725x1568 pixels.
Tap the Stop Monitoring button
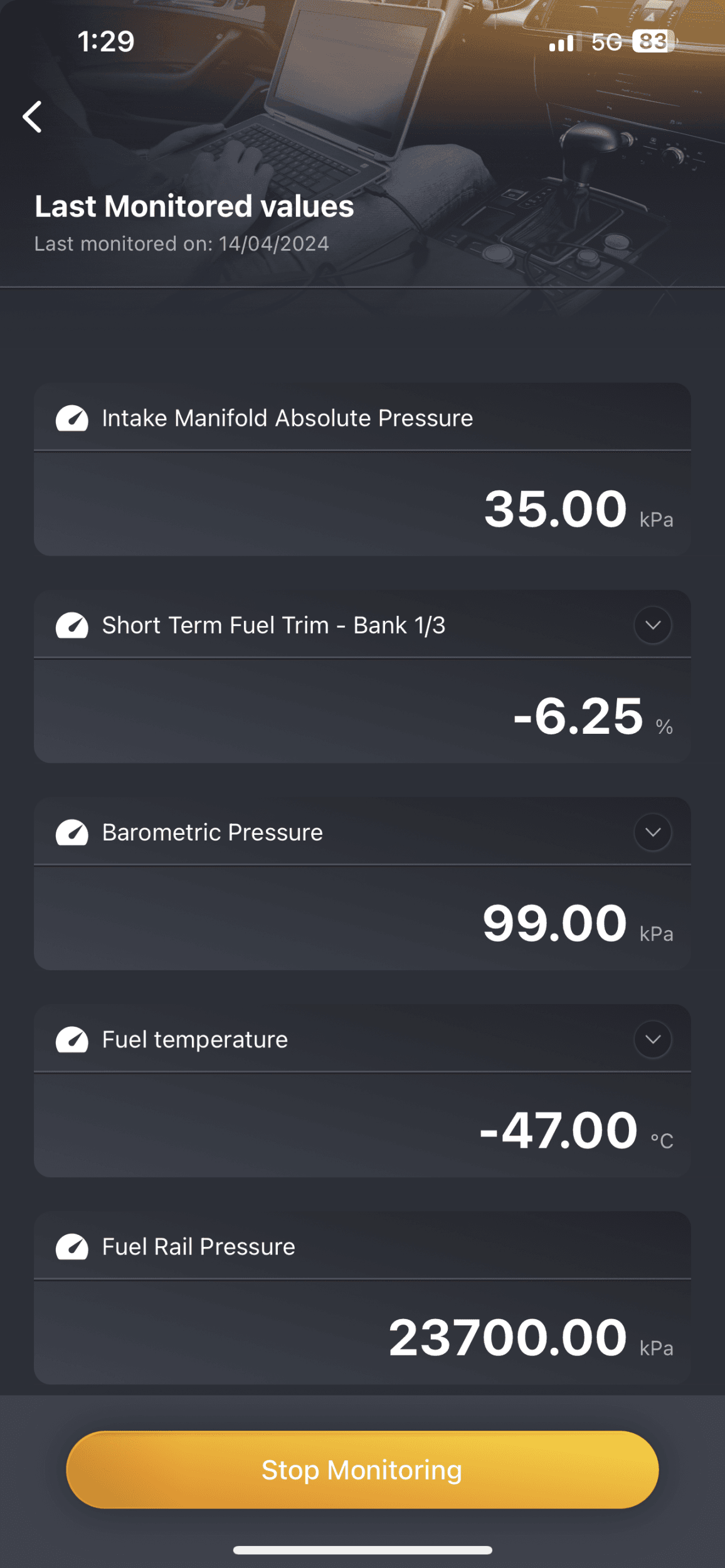pyautogui.click(x=362, y=1470)
